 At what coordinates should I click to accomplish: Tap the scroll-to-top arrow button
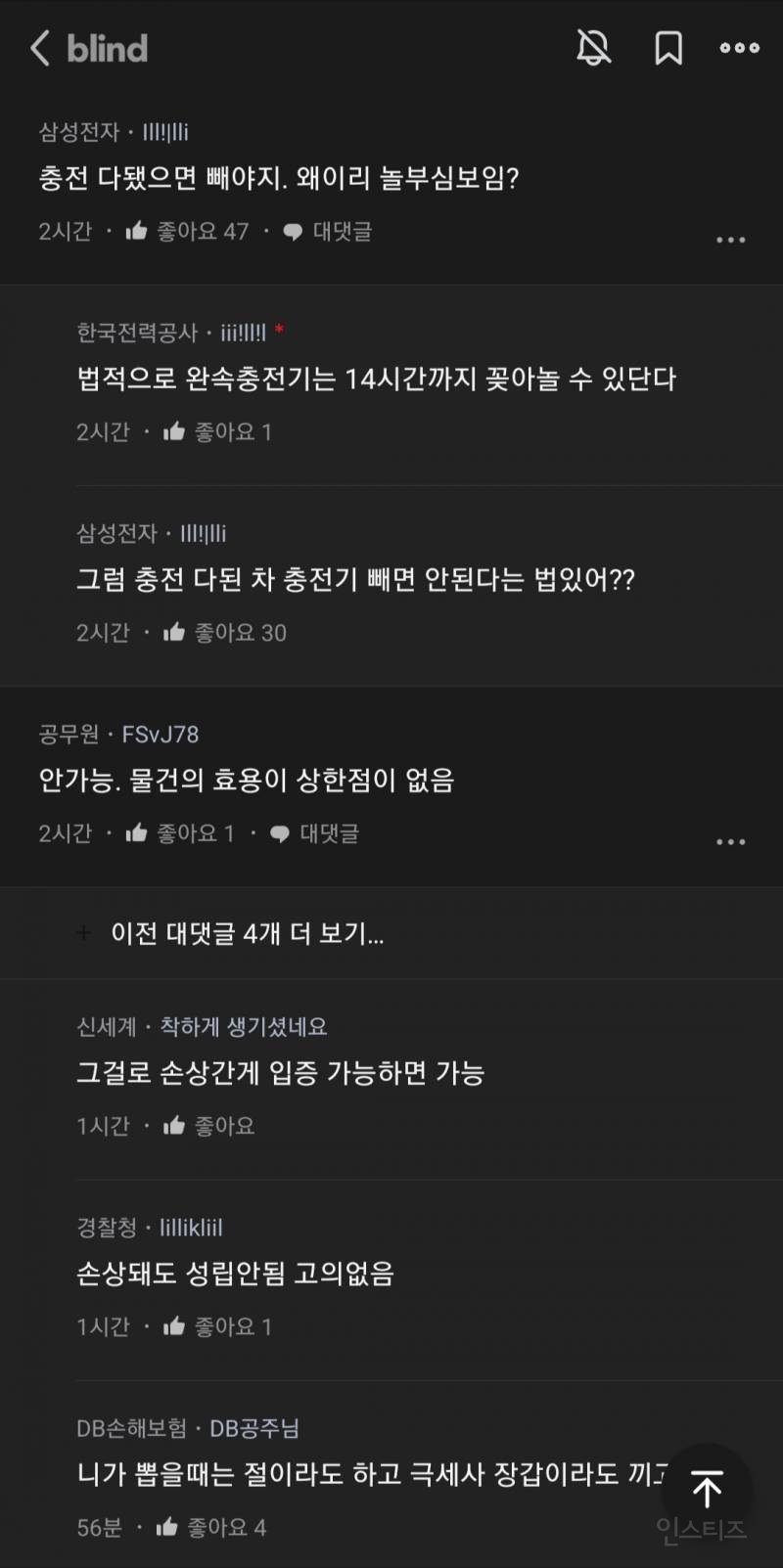pos(707,1492)
